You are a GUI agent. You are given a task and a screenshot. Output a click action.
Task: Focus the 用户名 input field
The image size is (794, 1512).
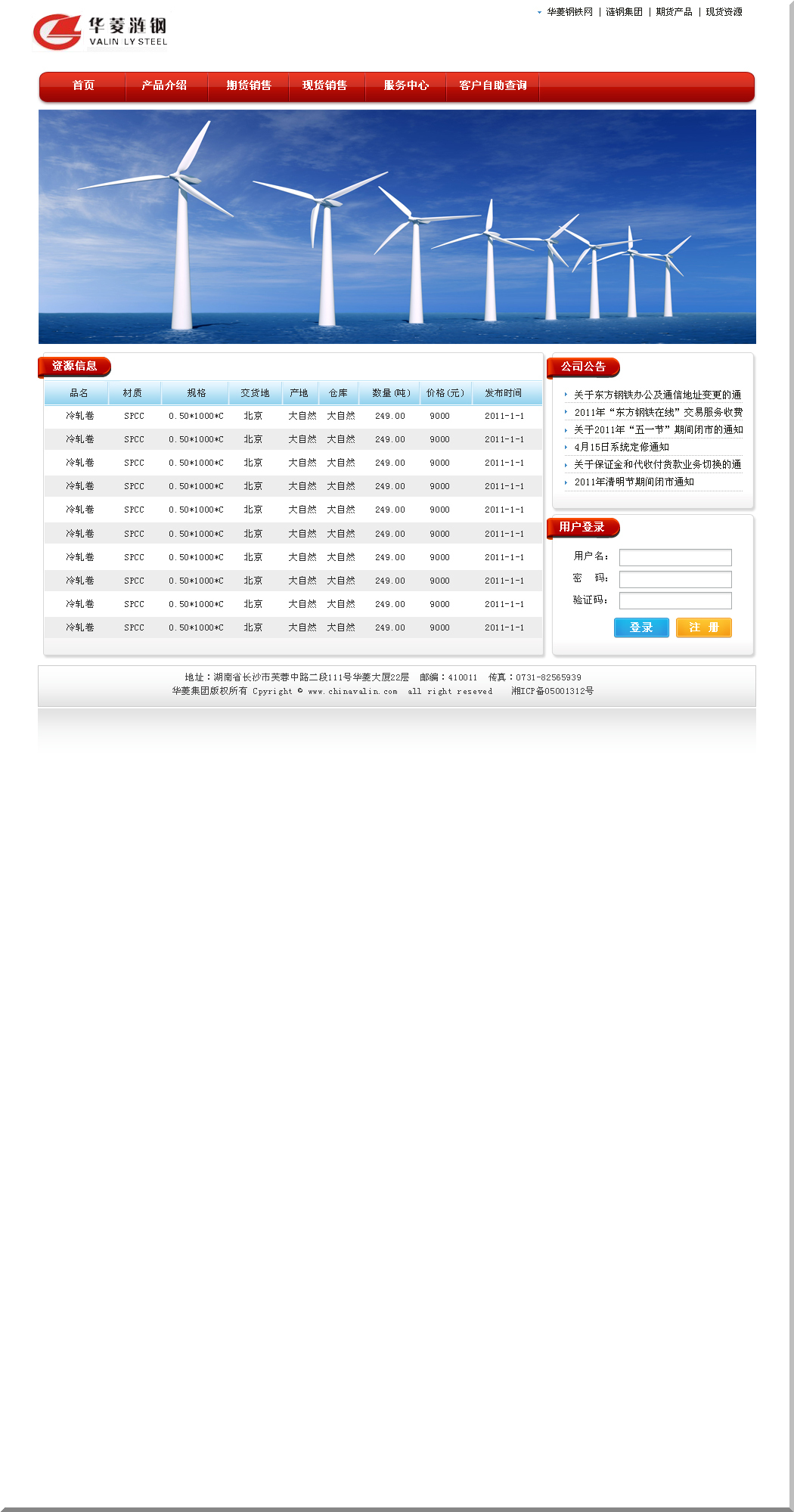pyautogui.click(x=675, y=557)
